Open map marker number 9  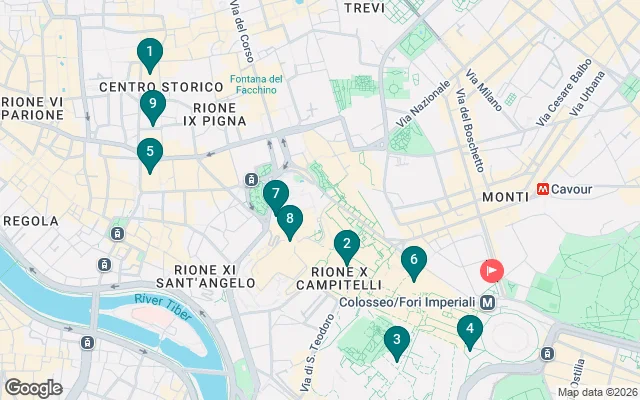(x=152, y=104)
